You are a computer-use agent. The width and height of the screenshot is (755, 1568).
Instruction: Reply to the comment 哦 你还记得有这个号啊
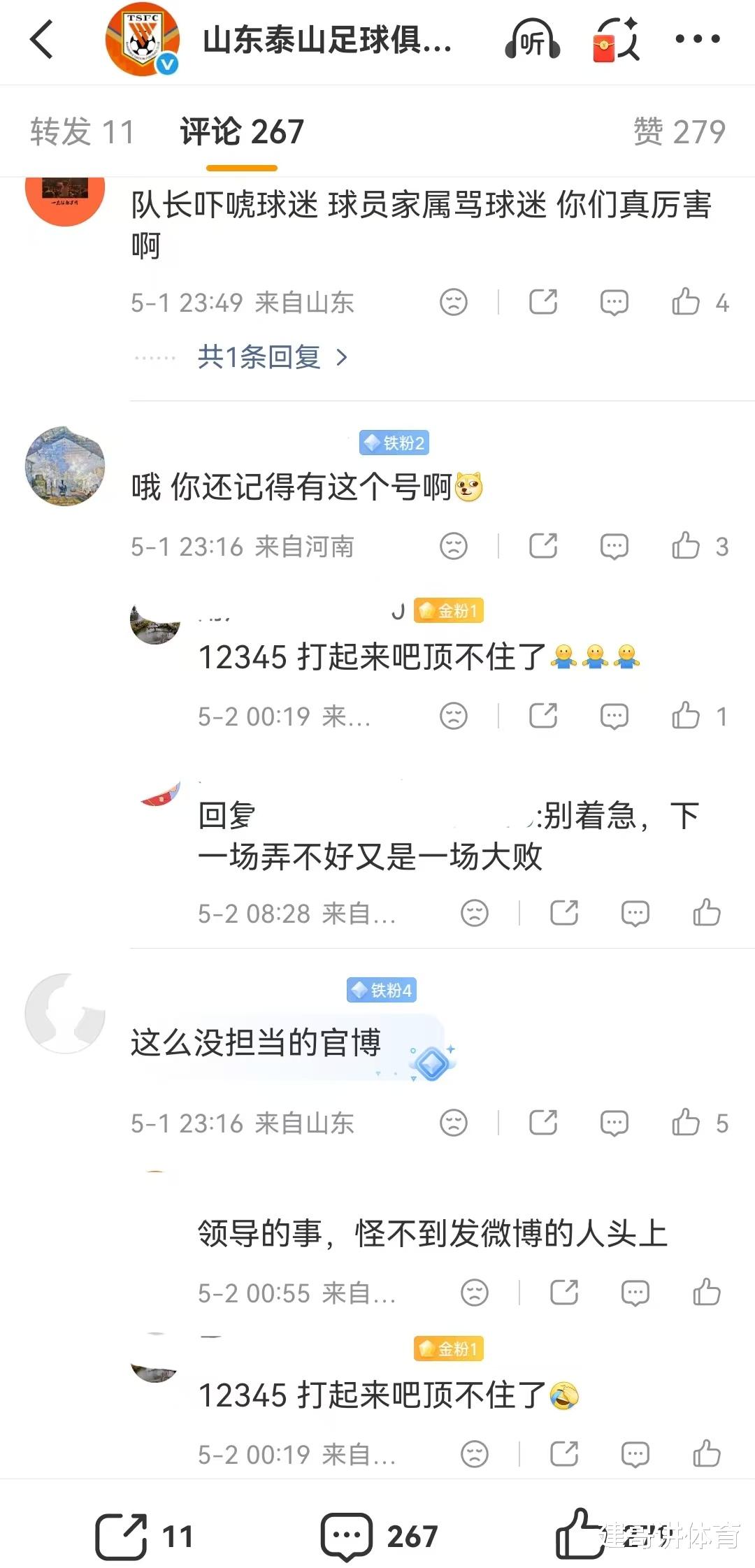point(614,546)
